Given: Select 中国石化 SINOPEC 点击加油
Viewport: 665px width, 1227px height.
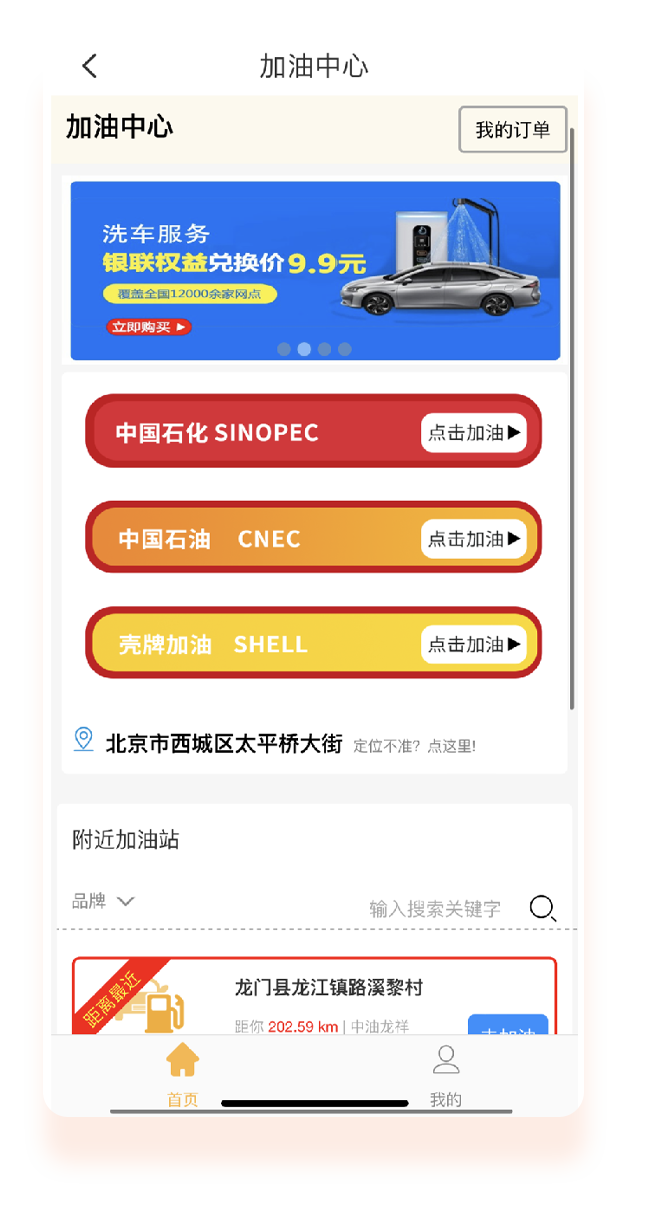Looking at the screenshot, I should pyautogui.click(x=474, y=433).
